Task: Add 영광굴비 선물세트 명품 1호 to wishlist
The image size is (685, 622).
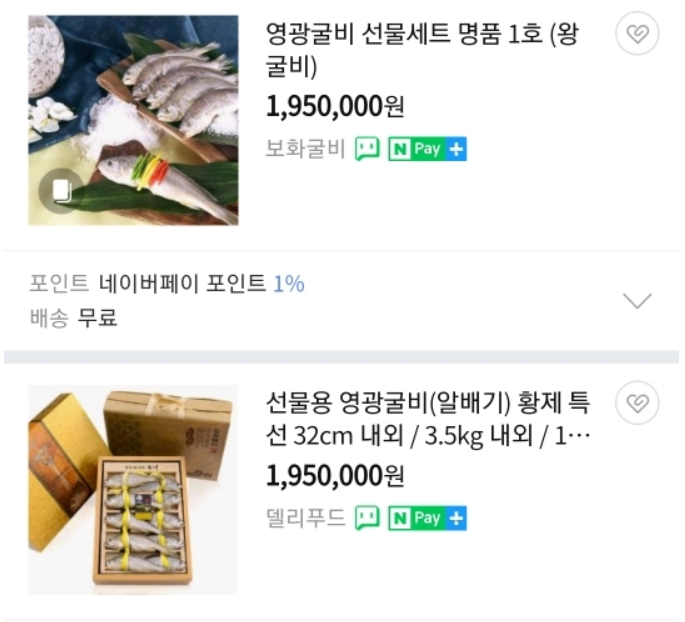Action: click(x=636, y=35)
